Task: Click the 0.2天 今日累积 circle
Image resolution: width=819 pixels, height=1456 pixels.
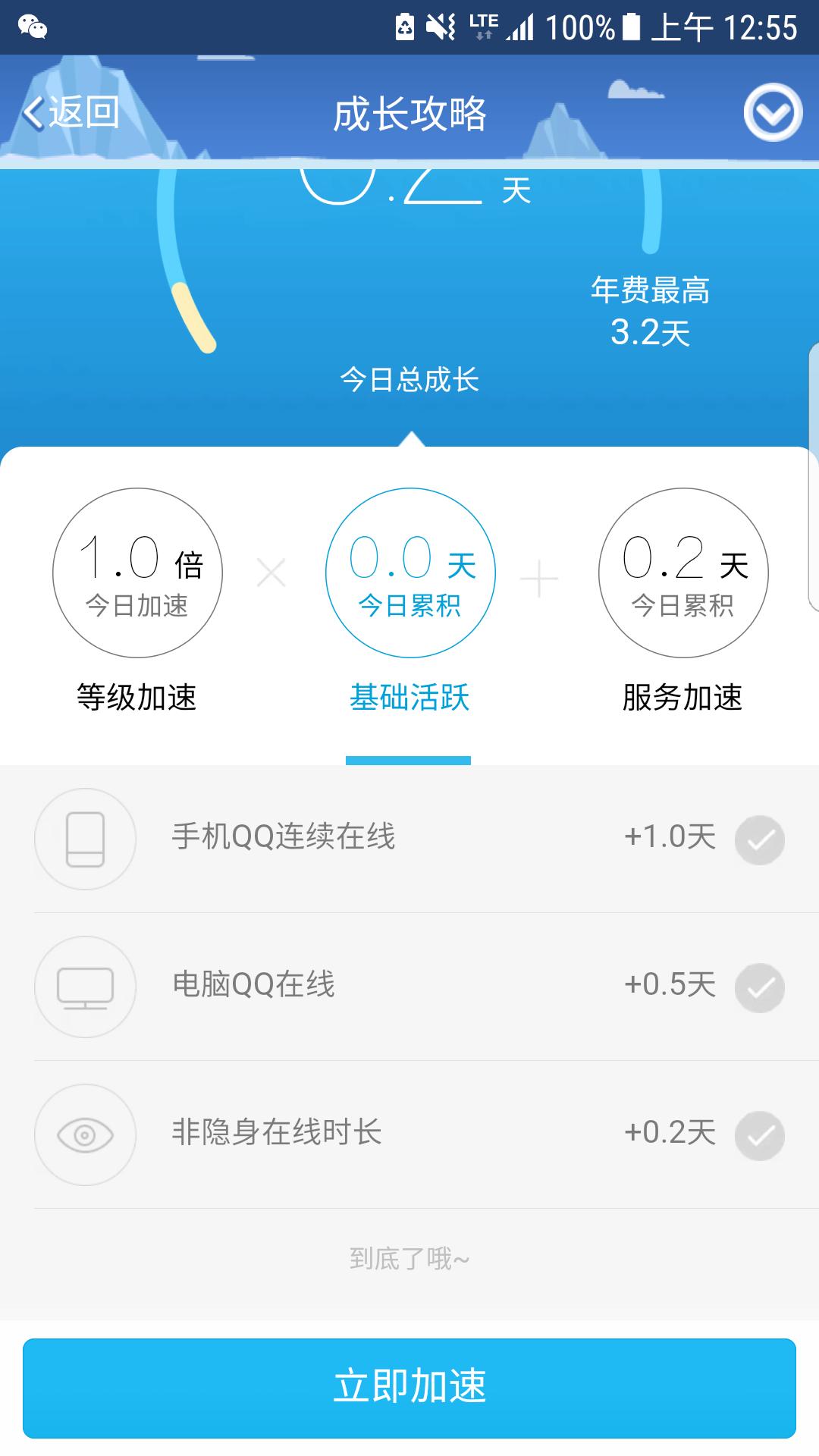Action: [x=682, y=573]
